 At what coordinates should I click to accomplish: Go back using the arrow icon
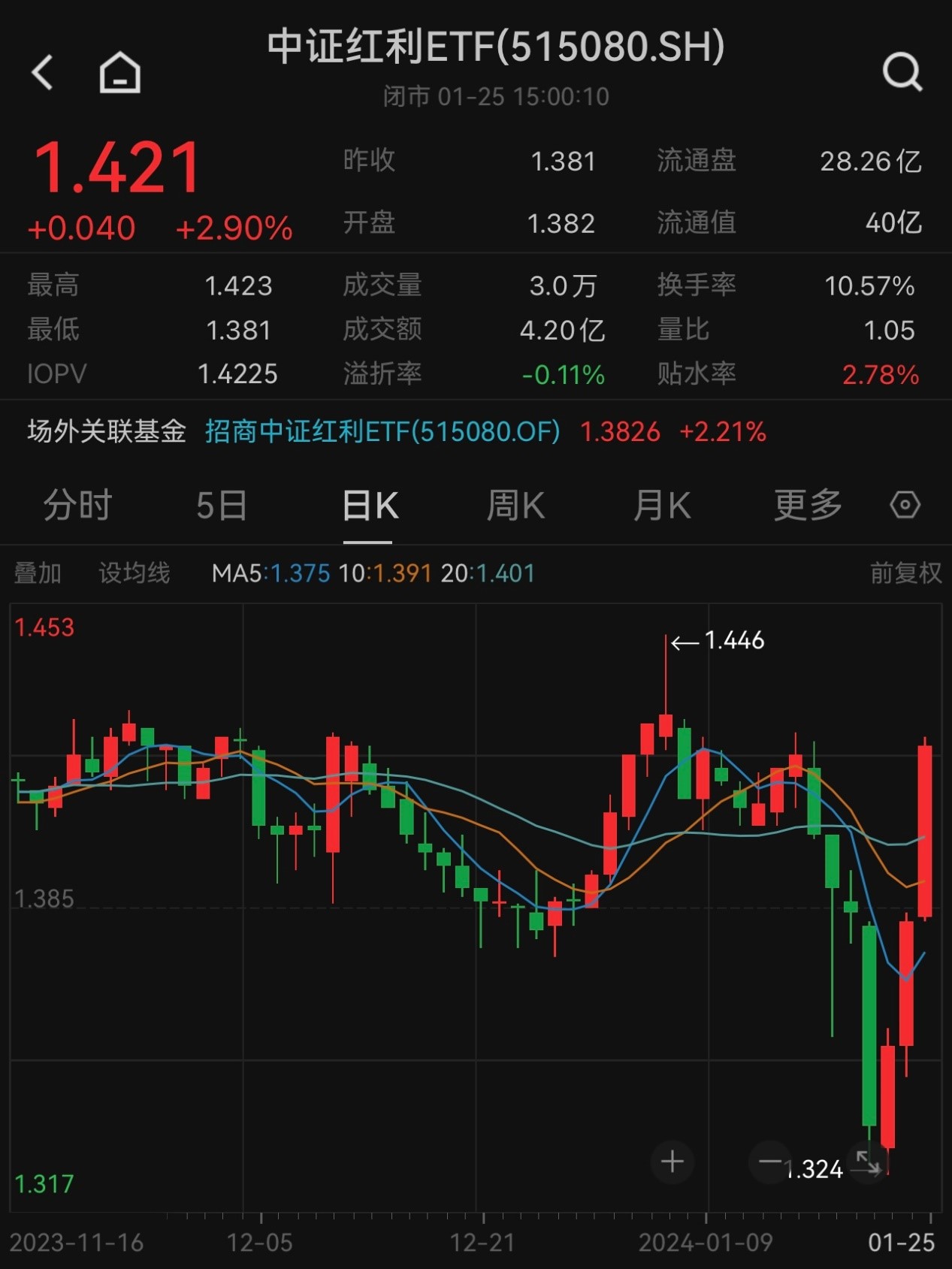(43, 73)
